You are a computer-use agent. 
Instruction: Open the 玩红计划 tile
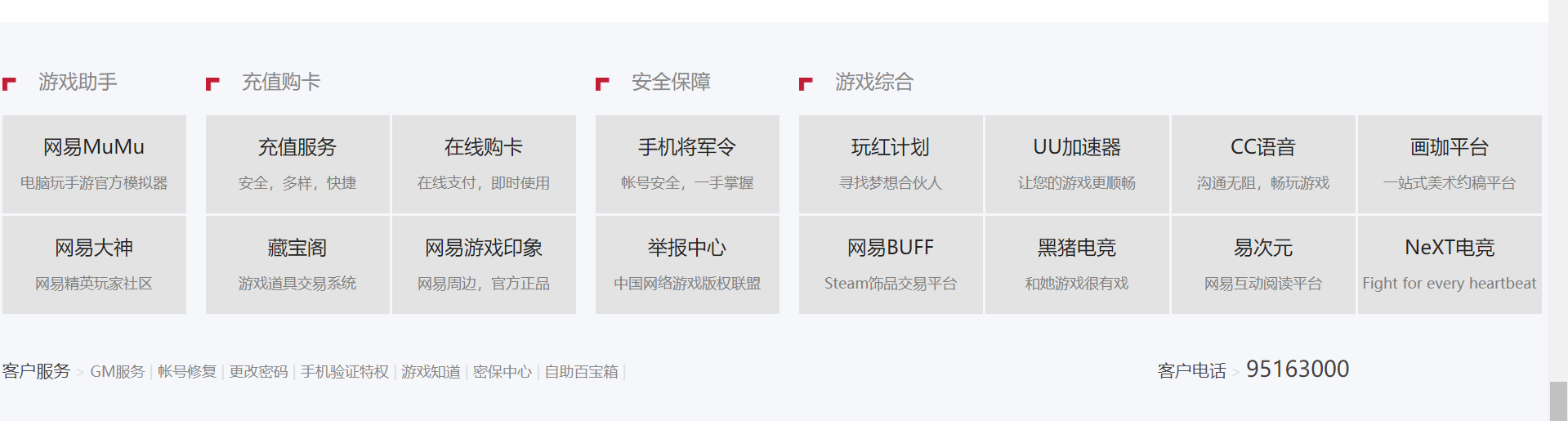[891, 163]
